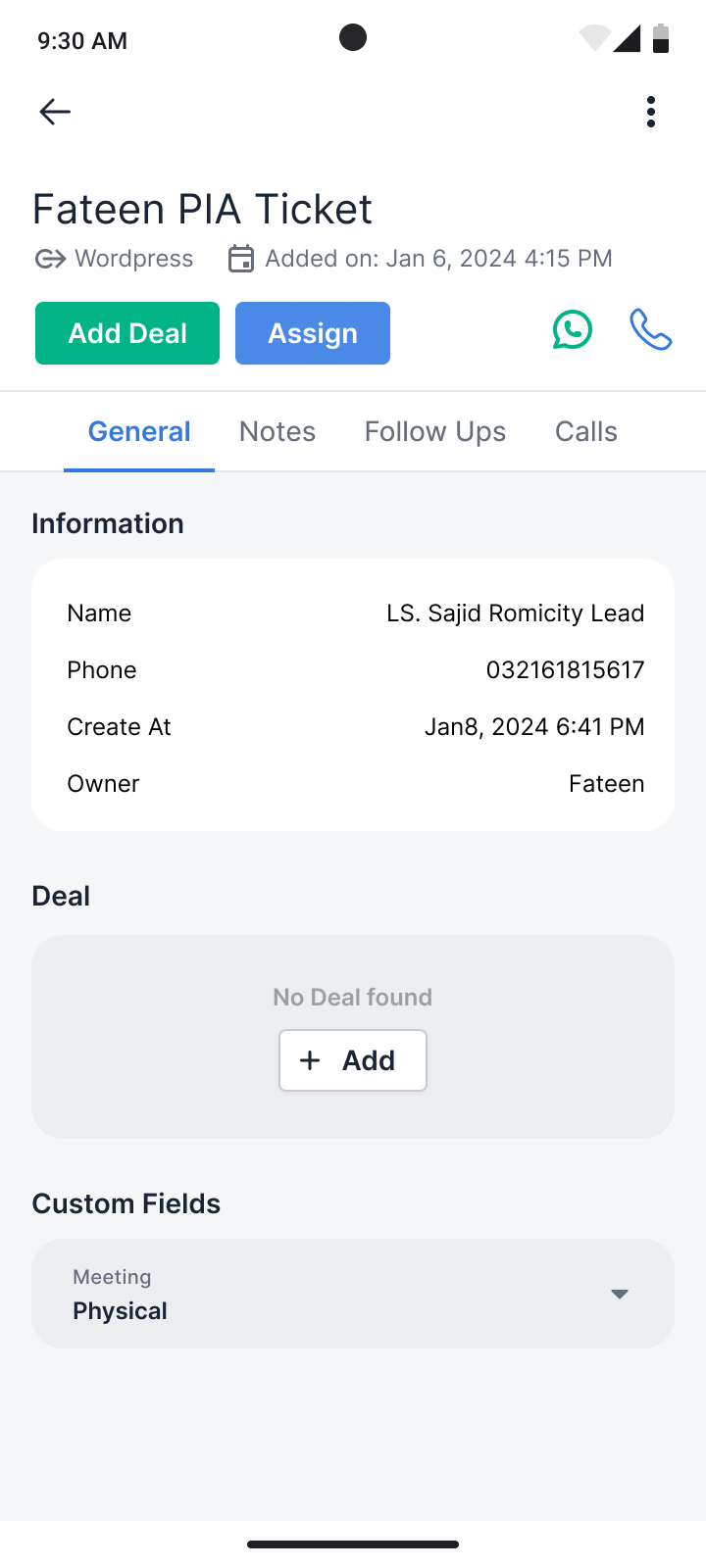Expand the Meeting dropdown
Viewport: 706px width, 1568px height.
pos(353,1294)
